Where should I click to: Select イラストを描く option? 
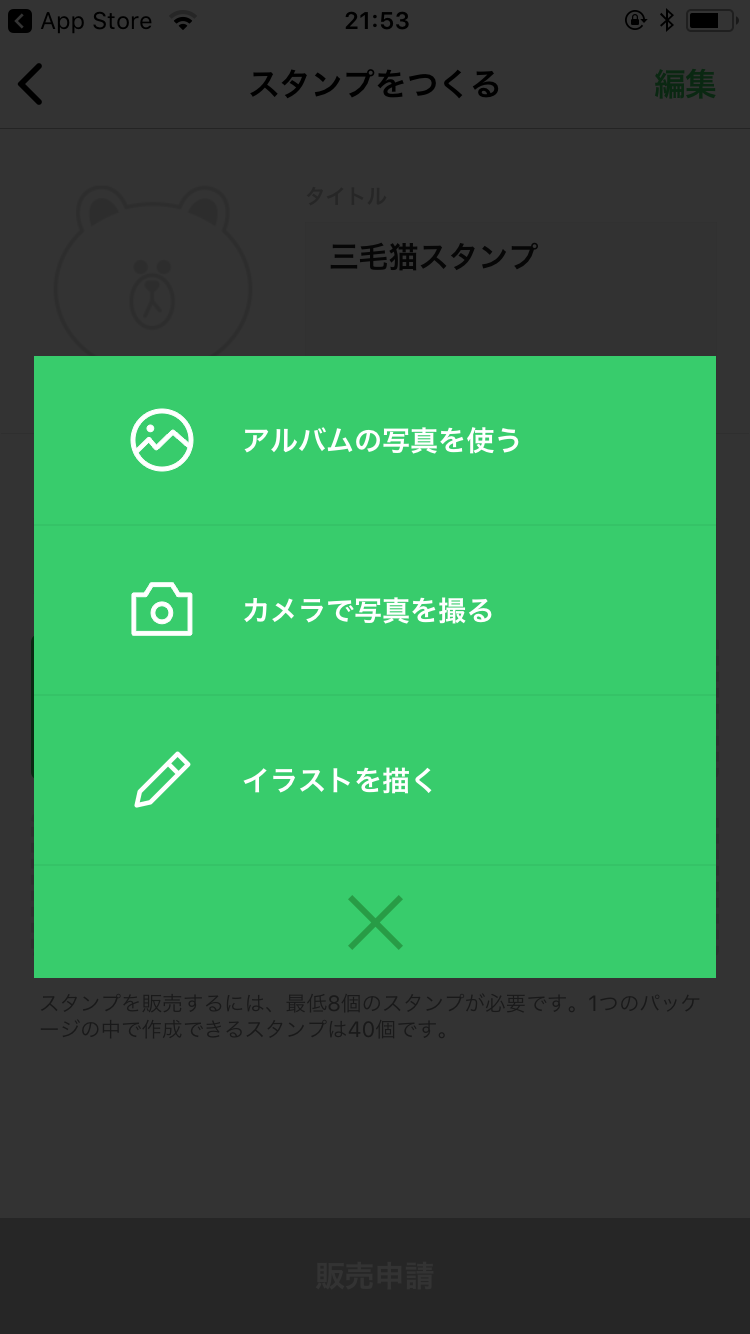(x=375, y=780)
